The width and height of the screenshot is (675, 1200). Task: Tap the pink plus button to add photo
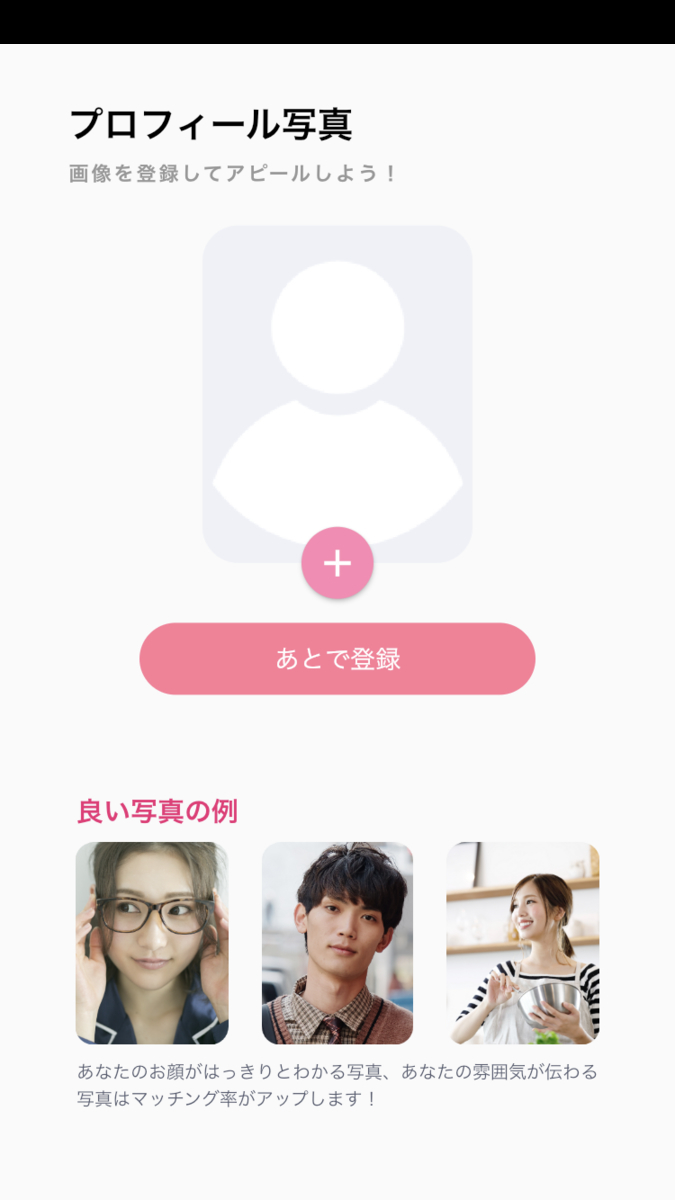[x=337, y=563]
